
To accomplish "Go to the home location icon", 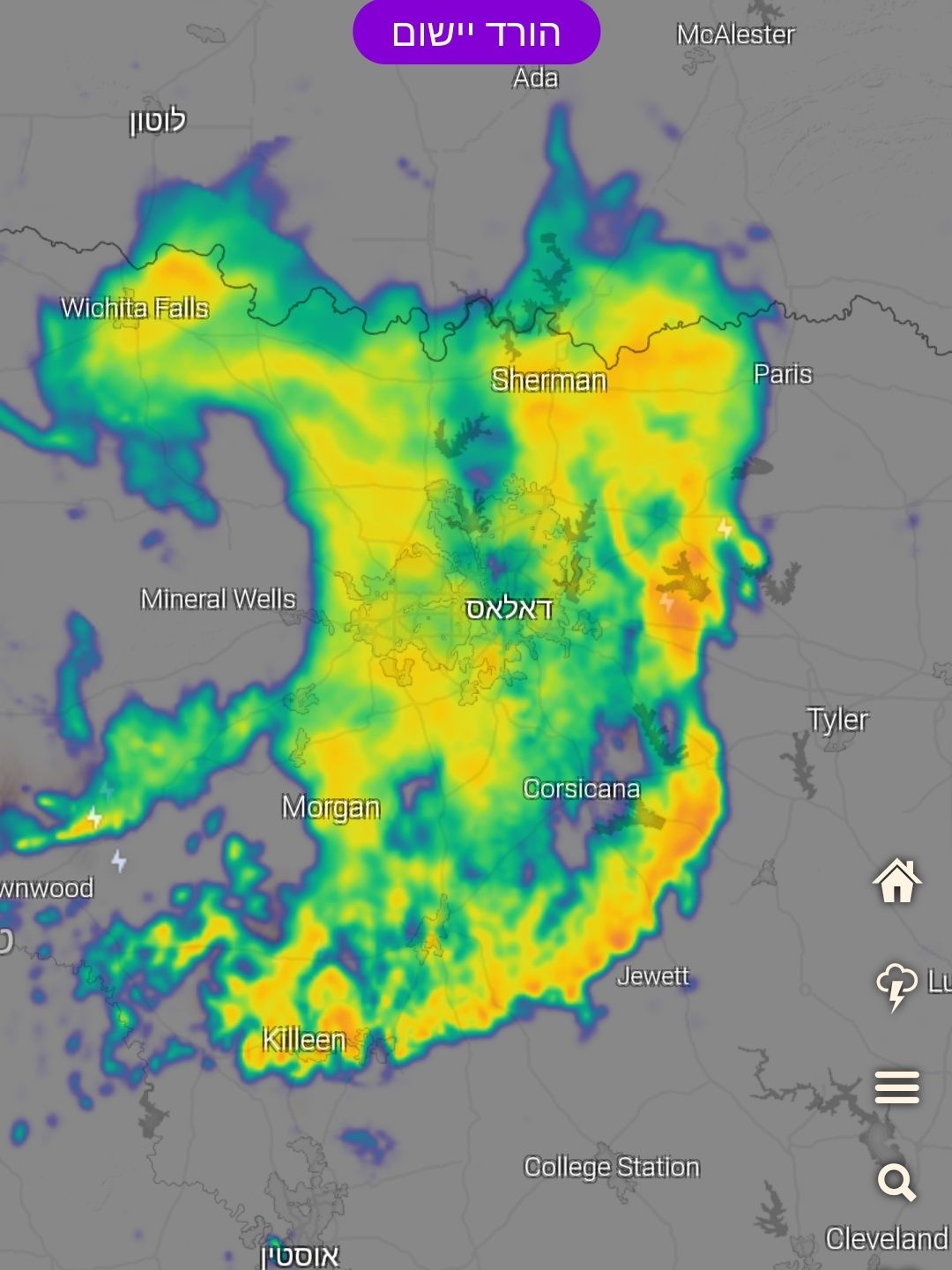I will coord(896,880).
